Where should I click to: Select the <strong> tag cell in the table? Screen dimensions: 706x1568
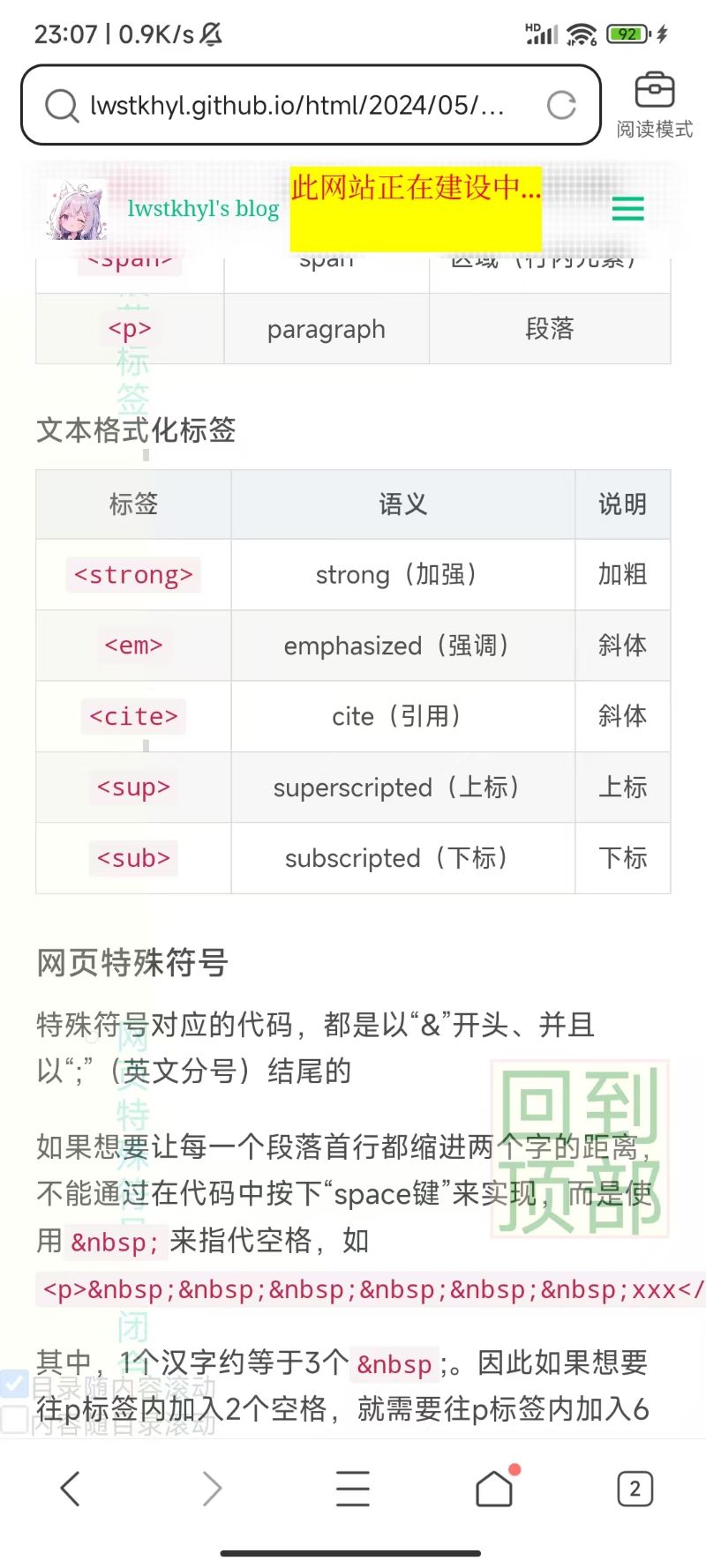(132, 574)
